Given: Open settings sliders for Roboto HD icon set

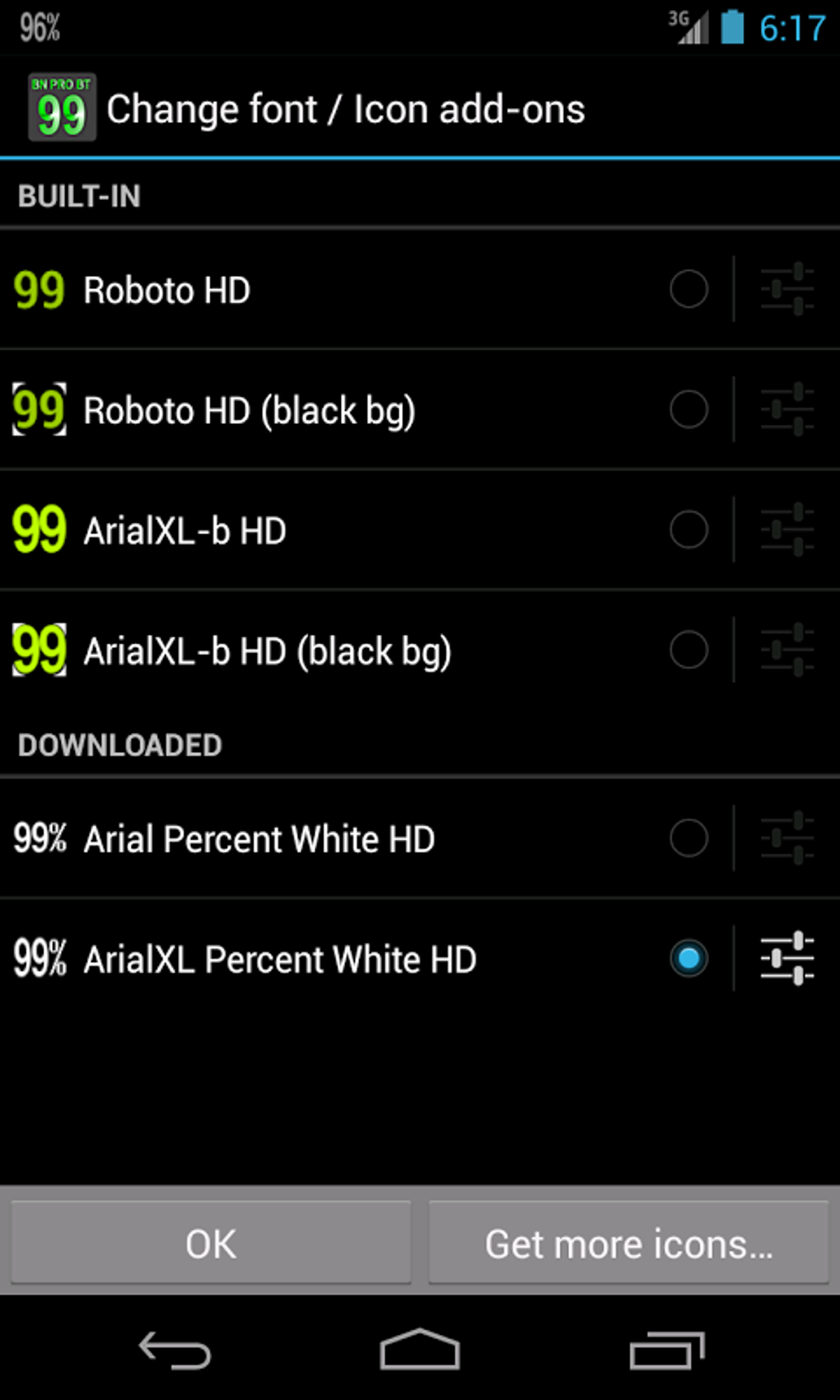Looking at the screenshot, I should click(786, 289).
